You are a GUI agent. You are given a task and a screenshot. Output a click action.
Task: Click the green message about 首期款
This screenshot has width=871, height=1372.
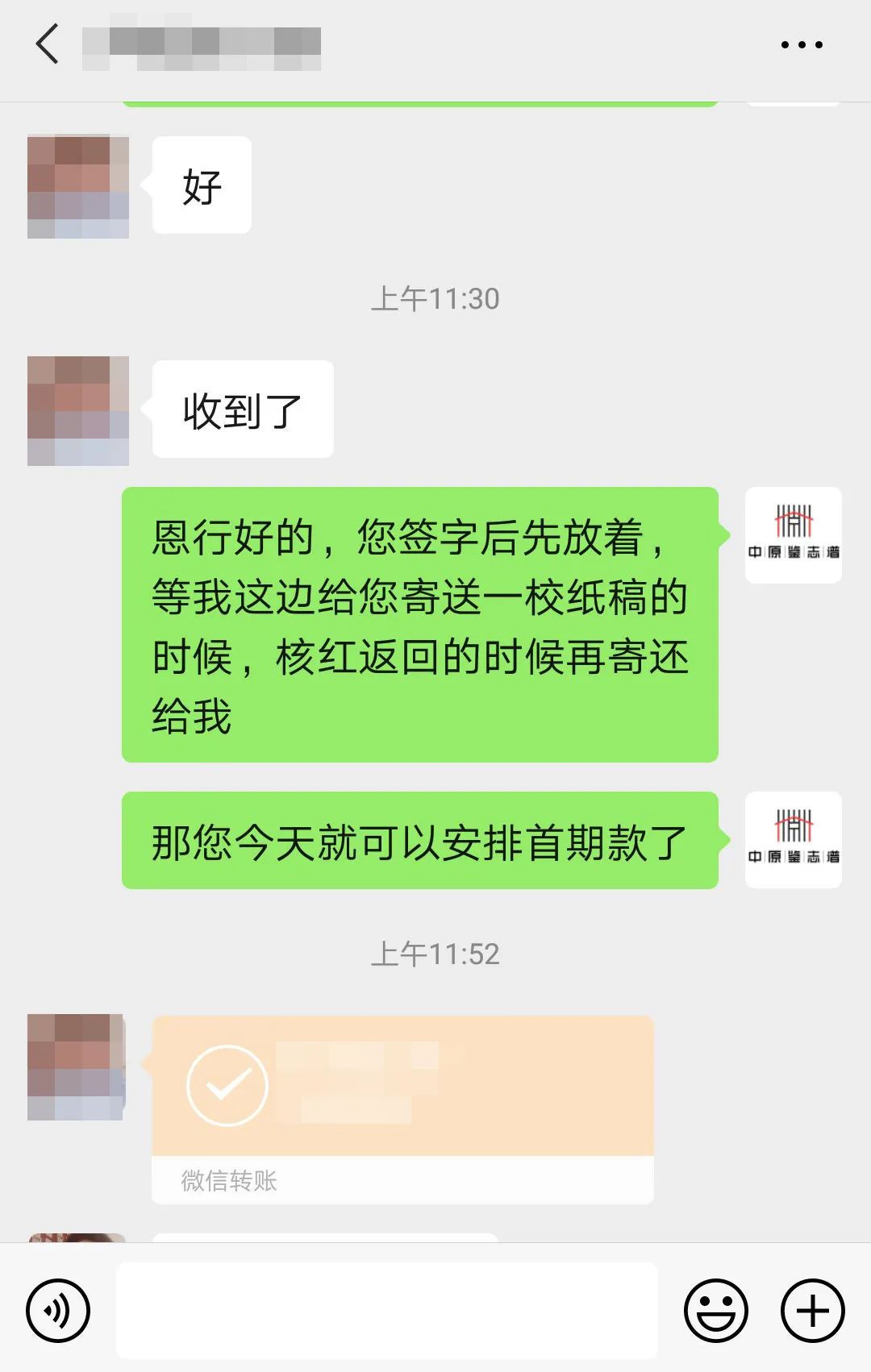pos(418,840)
